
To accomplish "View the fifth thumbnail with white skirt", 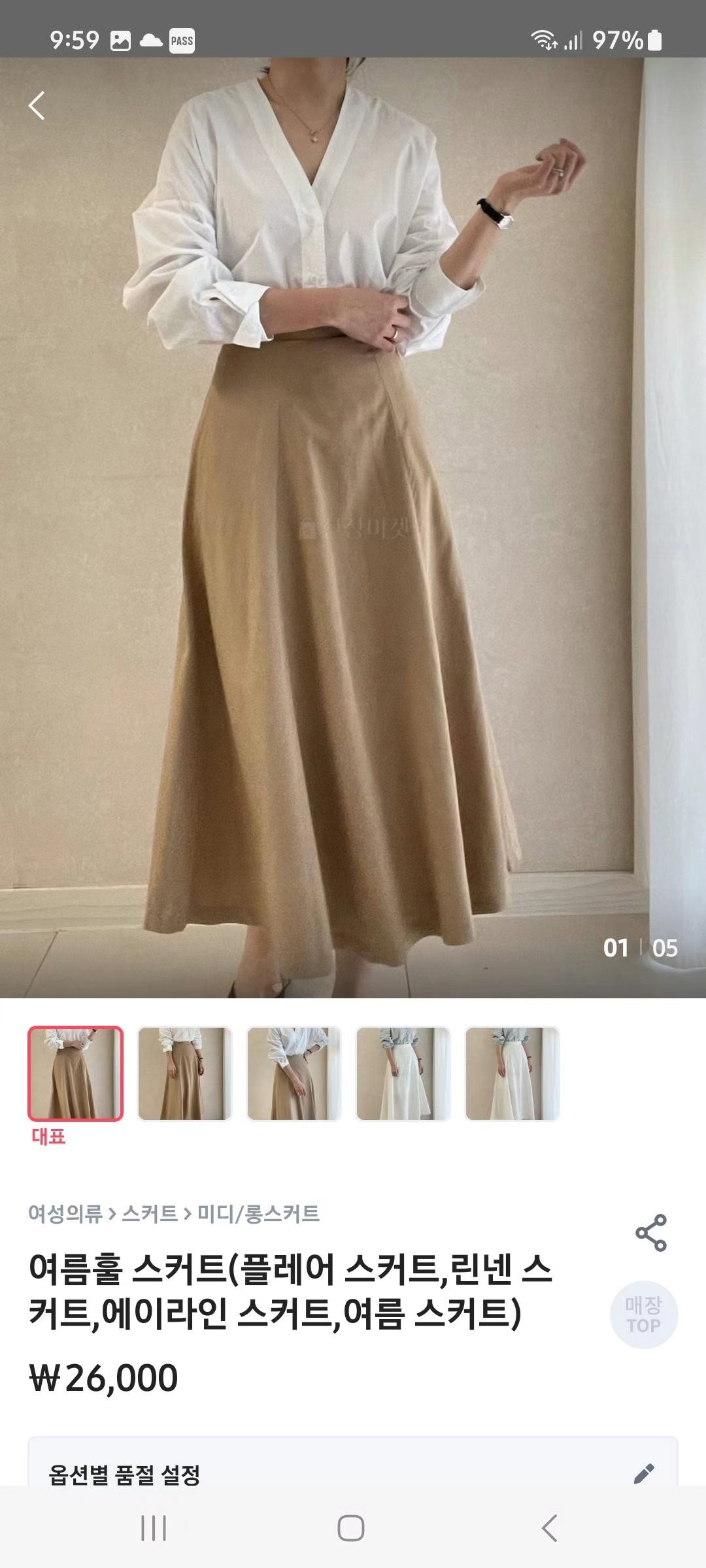I will [512, 1073].
